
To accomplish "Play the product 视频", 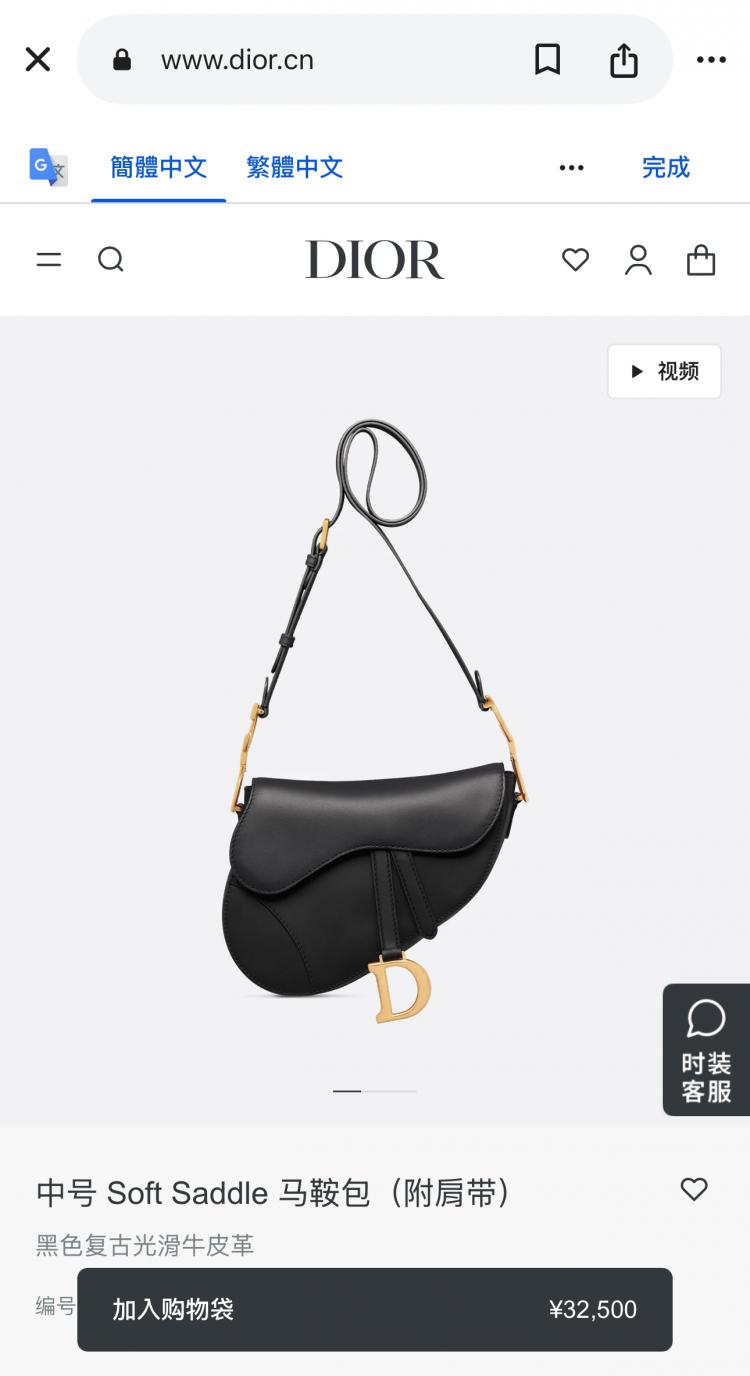I will pyautogui.click(x=664, y=372).
